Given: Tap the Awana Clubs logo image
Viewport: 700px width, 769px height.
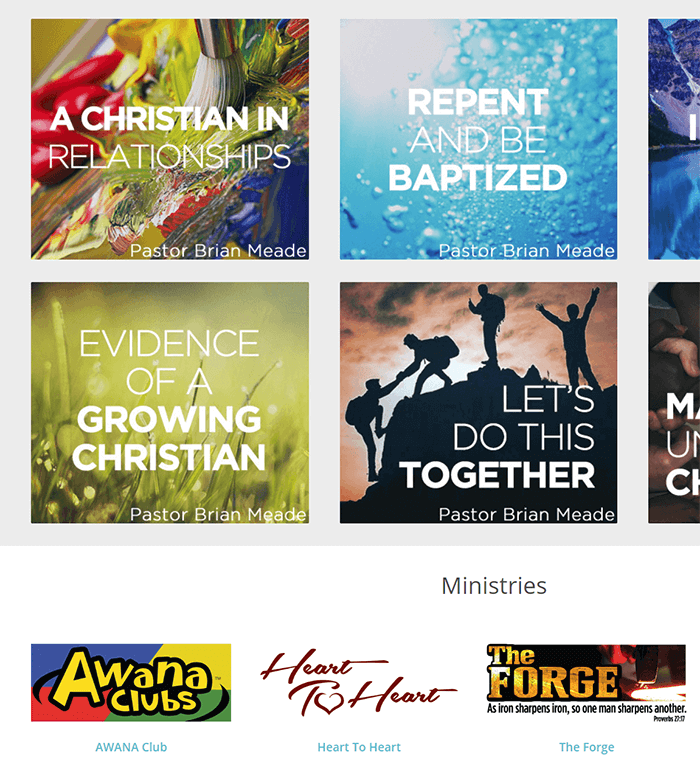Looking at the screenshot, I should point(131,682).
